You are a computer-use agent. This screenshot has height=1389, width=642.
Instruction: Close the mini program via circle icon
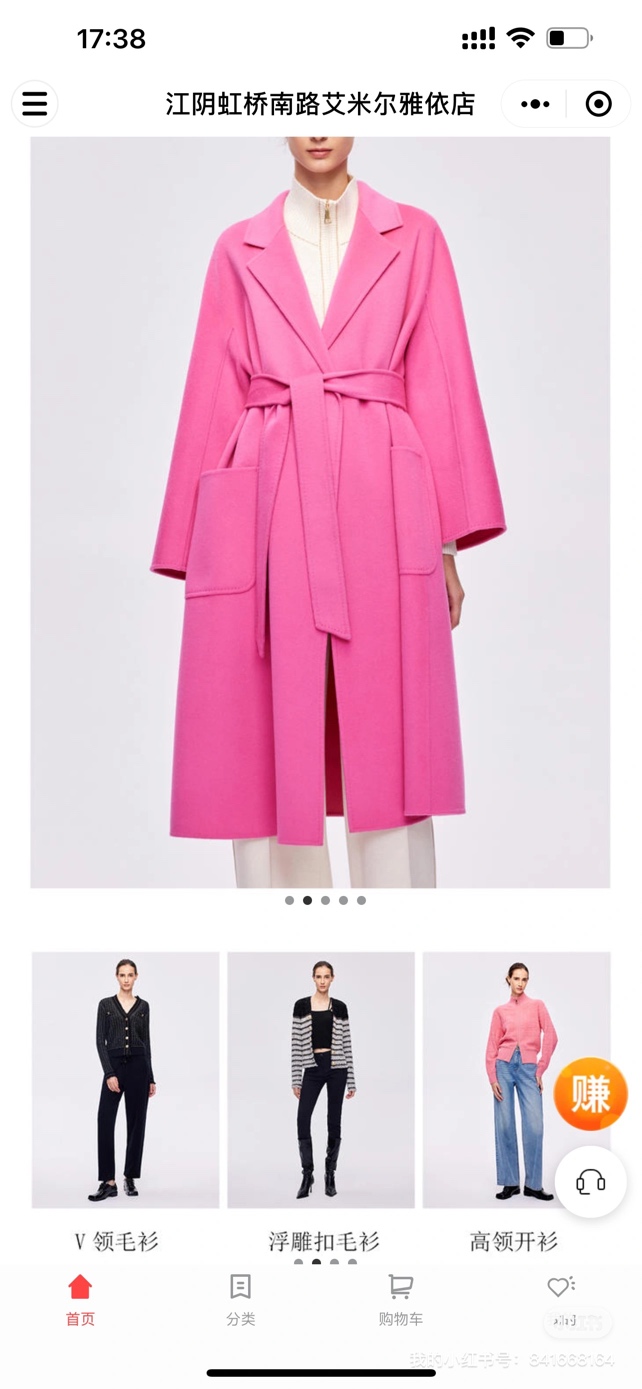tap(598, 104)
